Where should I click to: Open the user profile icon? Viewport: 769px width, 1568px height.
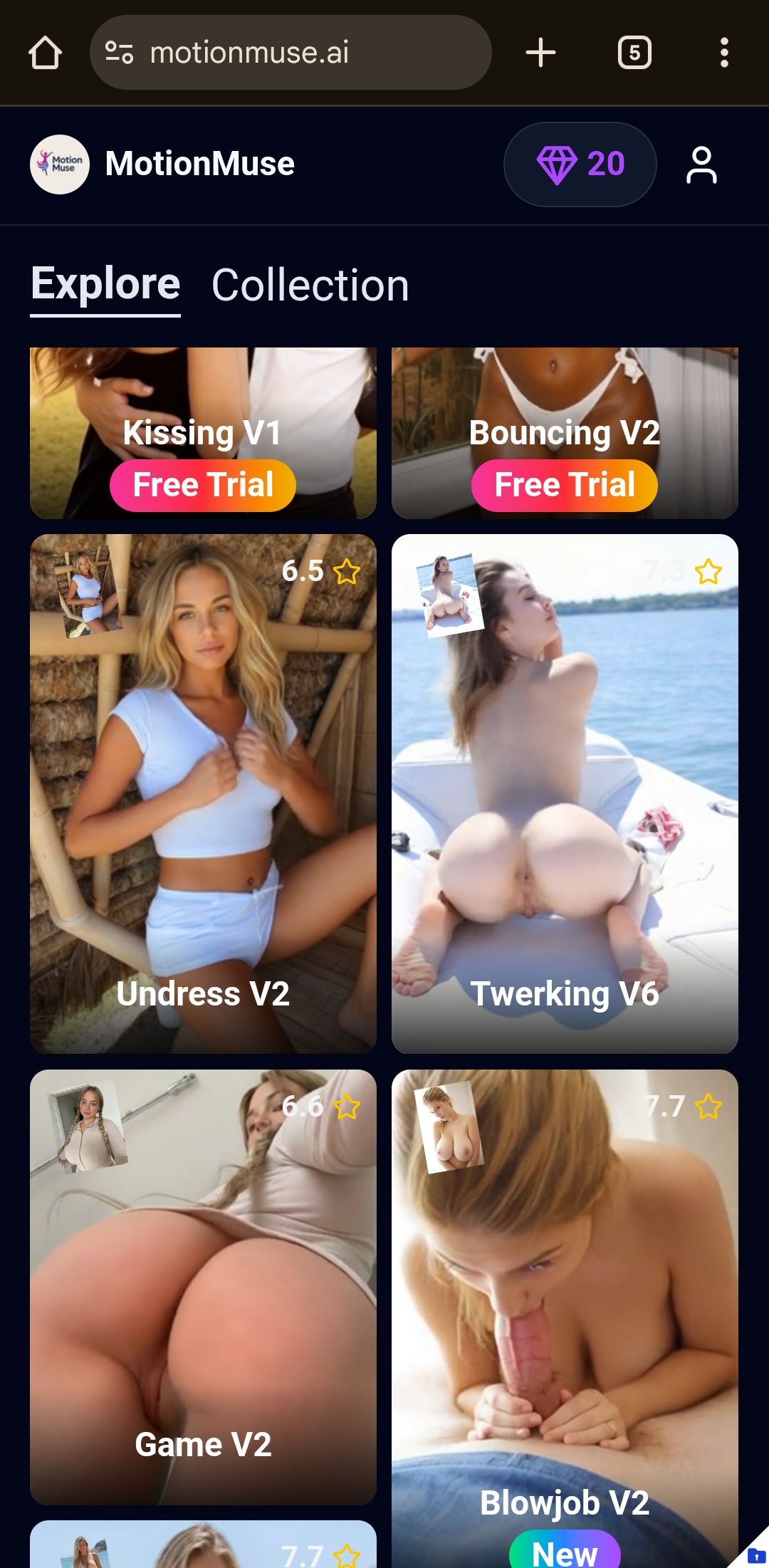(x=701, y=164)
